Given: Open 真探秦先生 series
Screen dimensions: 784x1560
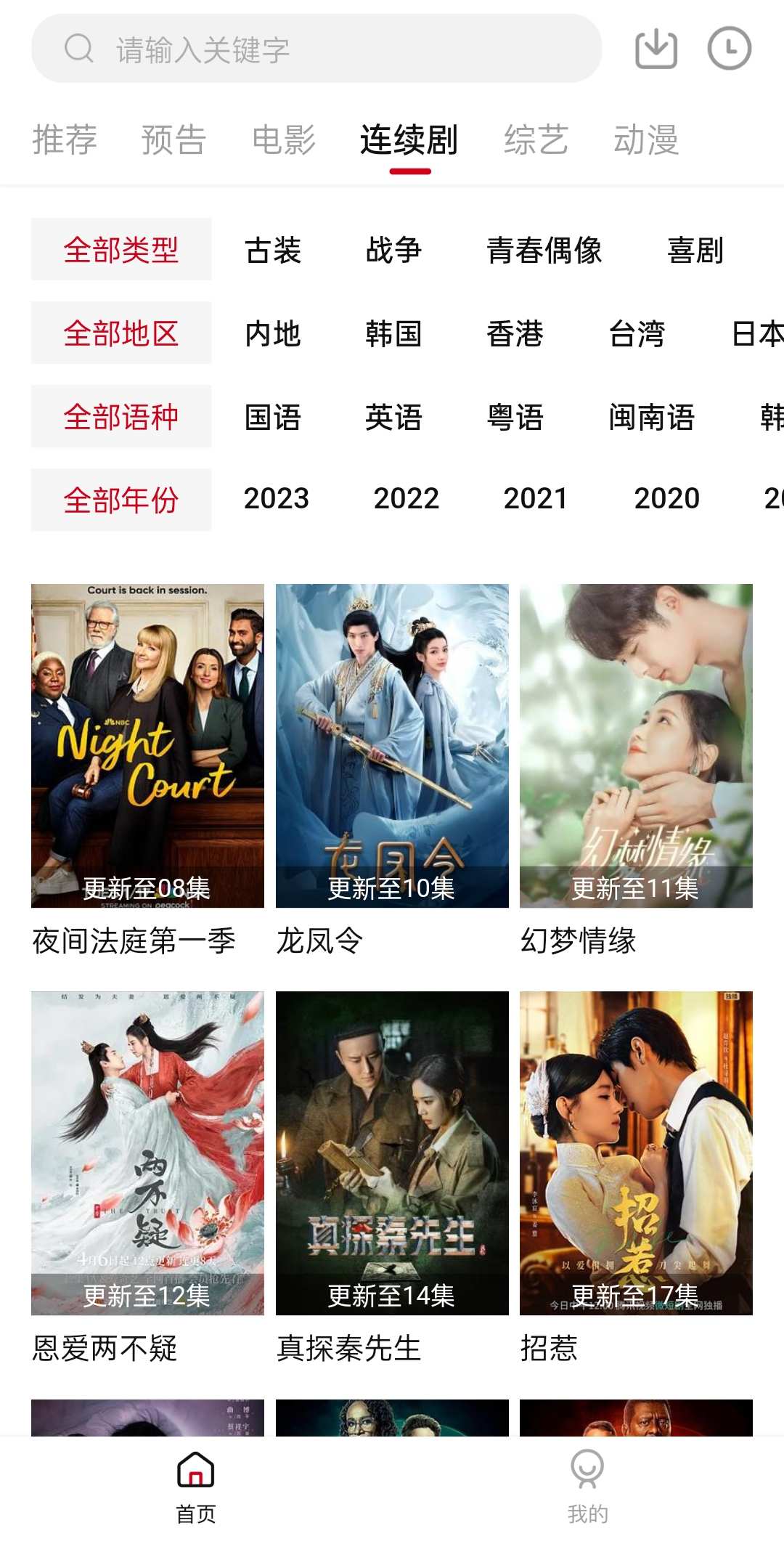Looking at the screenshot, I should [x=392, y=1178].
